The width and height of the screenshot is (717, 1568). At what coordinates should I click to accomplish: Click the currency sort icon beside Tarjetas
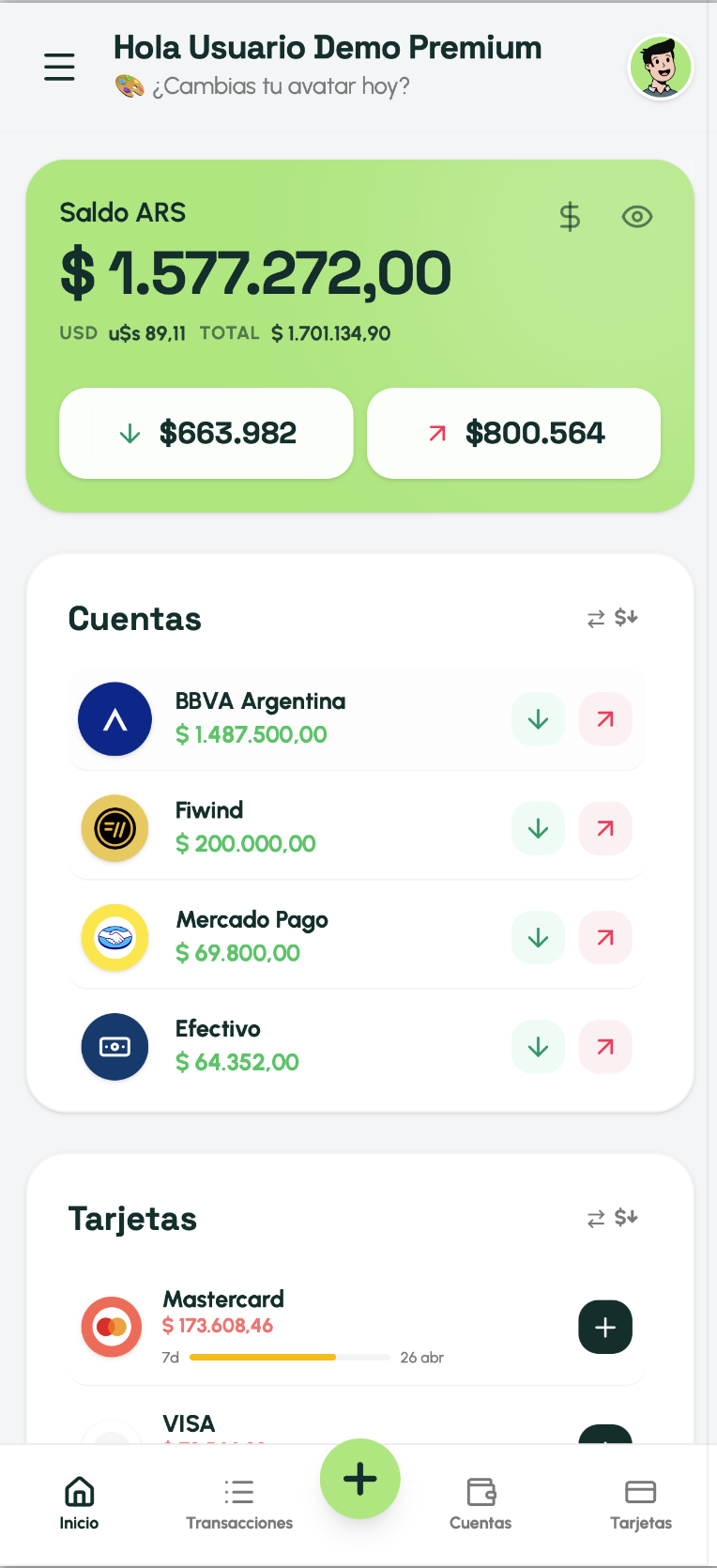[627, 1218]
